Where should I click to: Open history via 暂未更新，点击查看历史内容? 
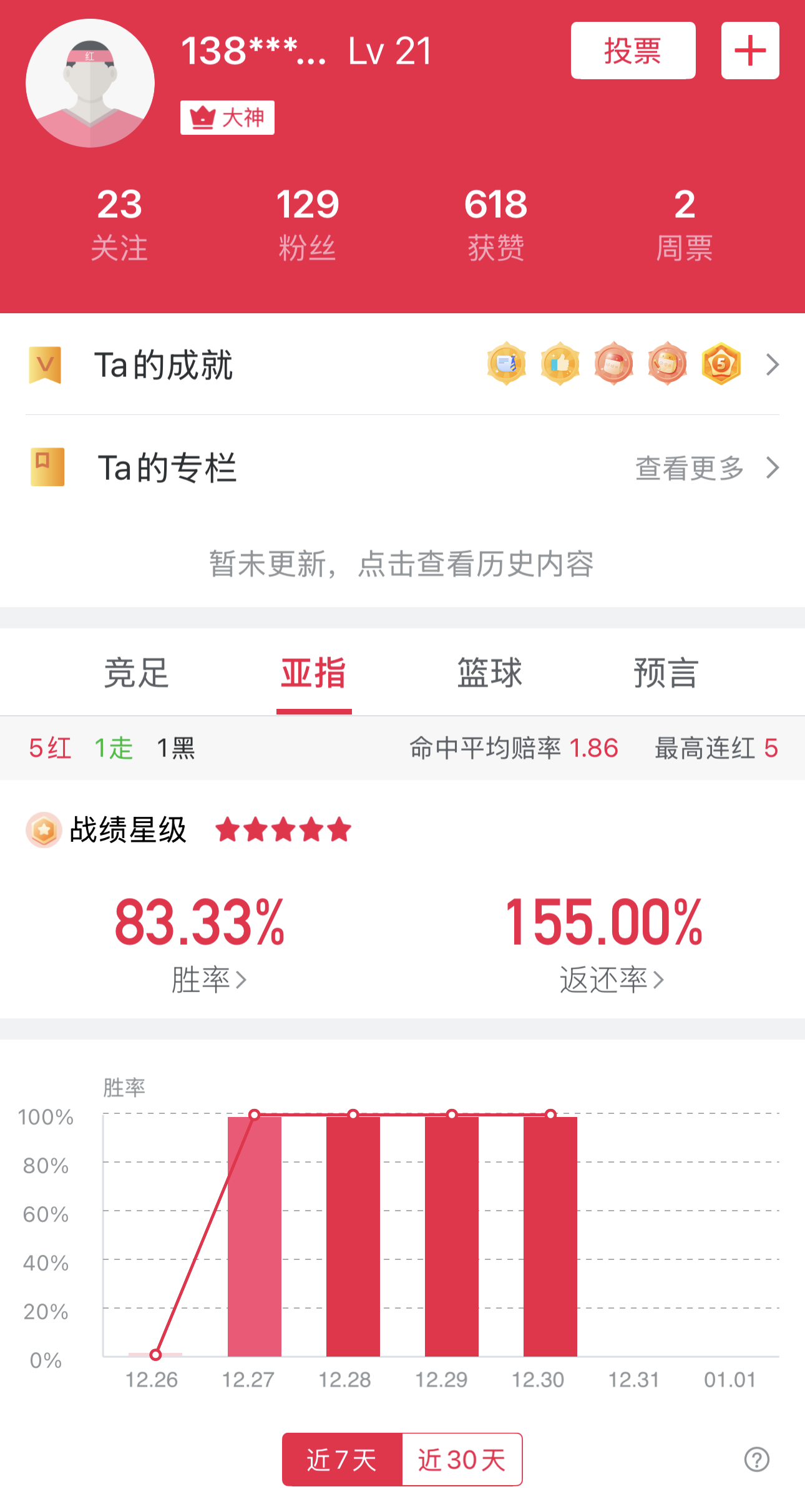click(x=401, y=564)
